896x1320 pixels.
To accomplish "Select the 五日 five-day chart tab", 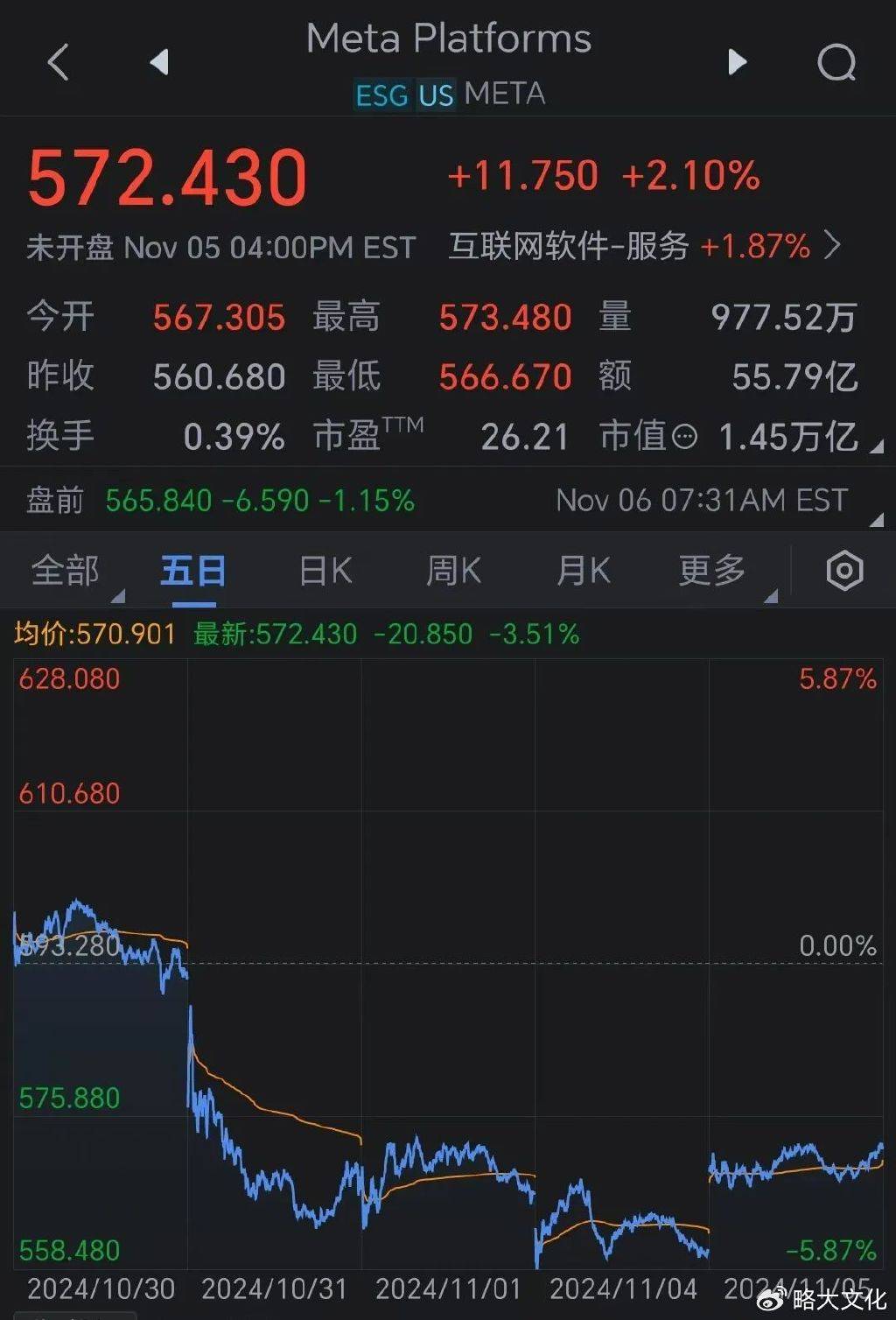I will tap(193, 569).
